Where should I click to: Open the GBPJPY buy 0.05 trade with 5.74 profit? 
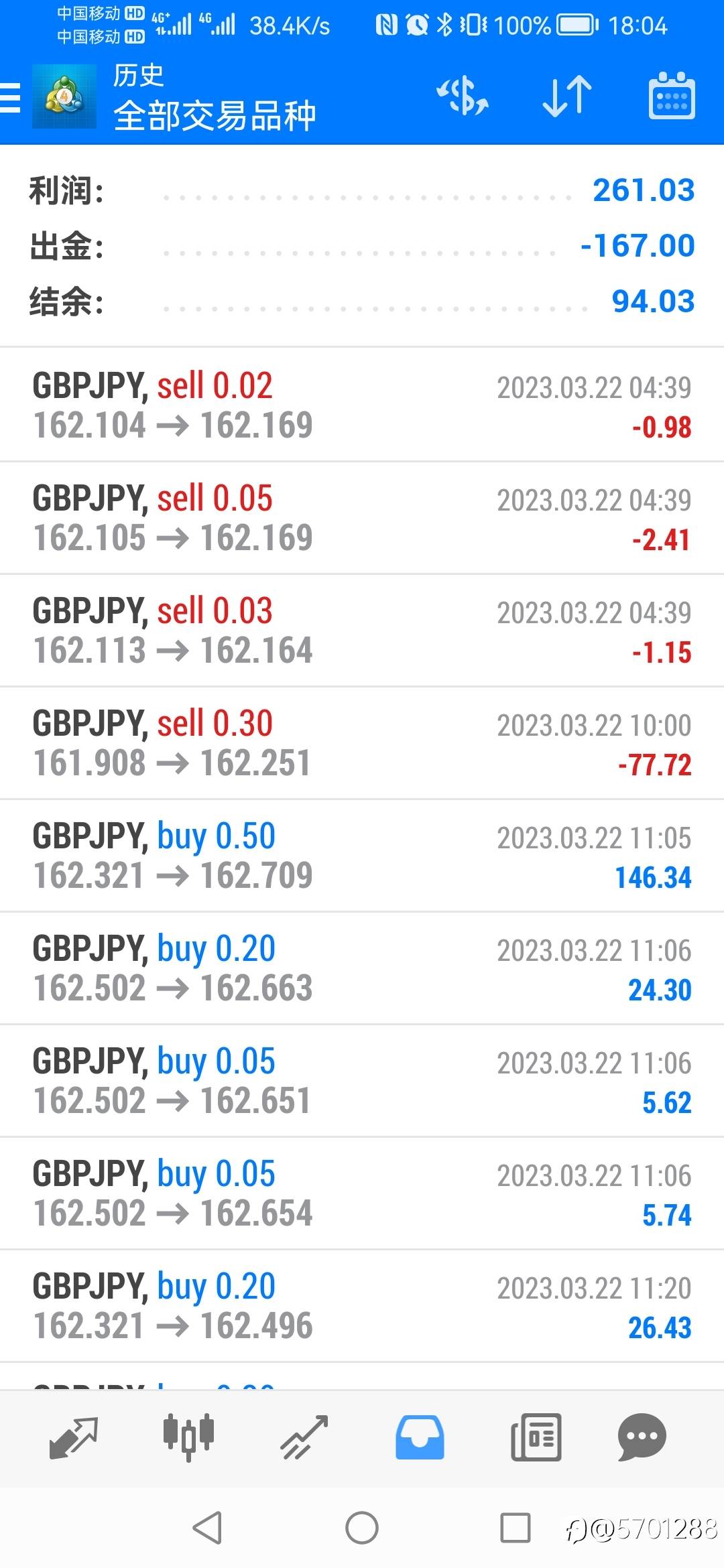[362, 1193]
